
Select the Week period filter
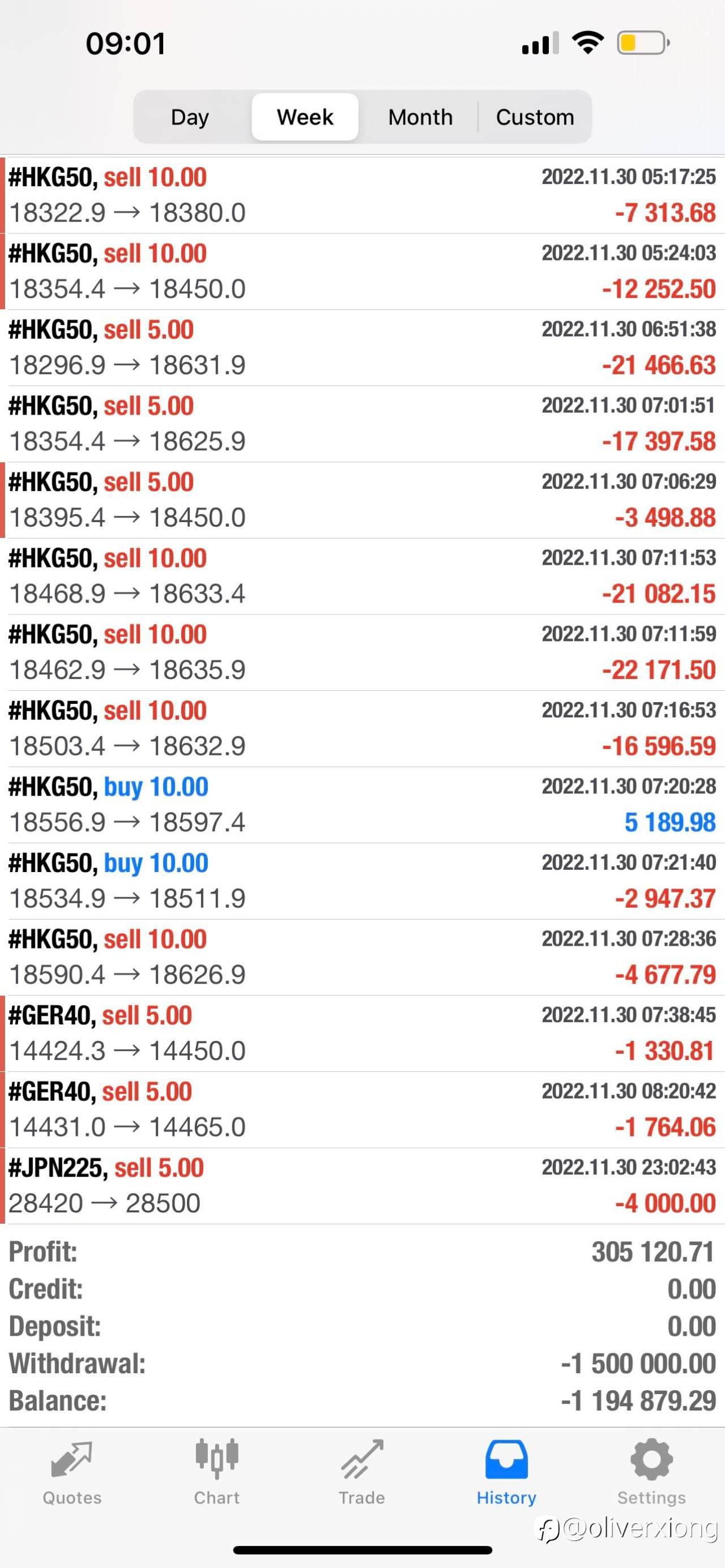[305, 117]
